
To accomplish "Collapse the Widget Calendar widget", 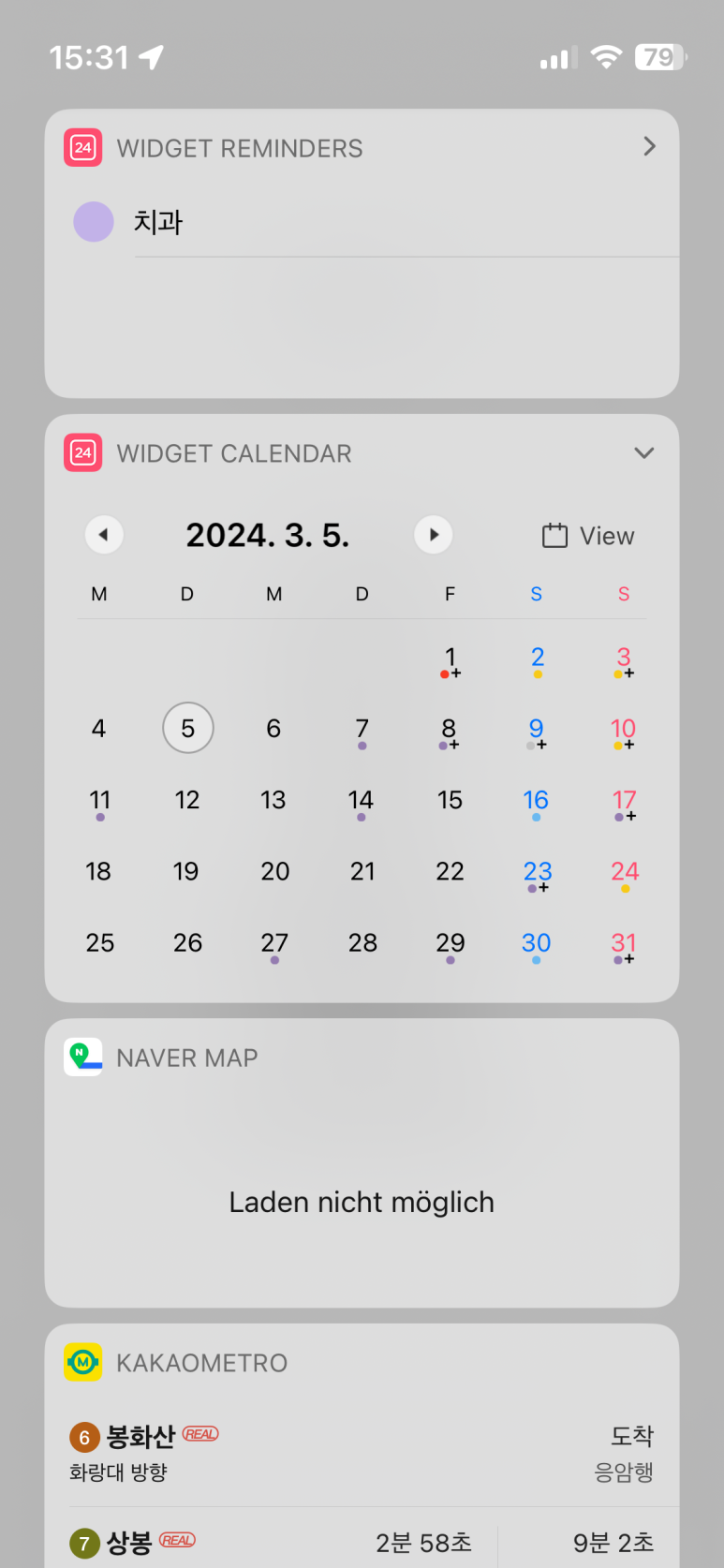I will (x=644, y=453).
